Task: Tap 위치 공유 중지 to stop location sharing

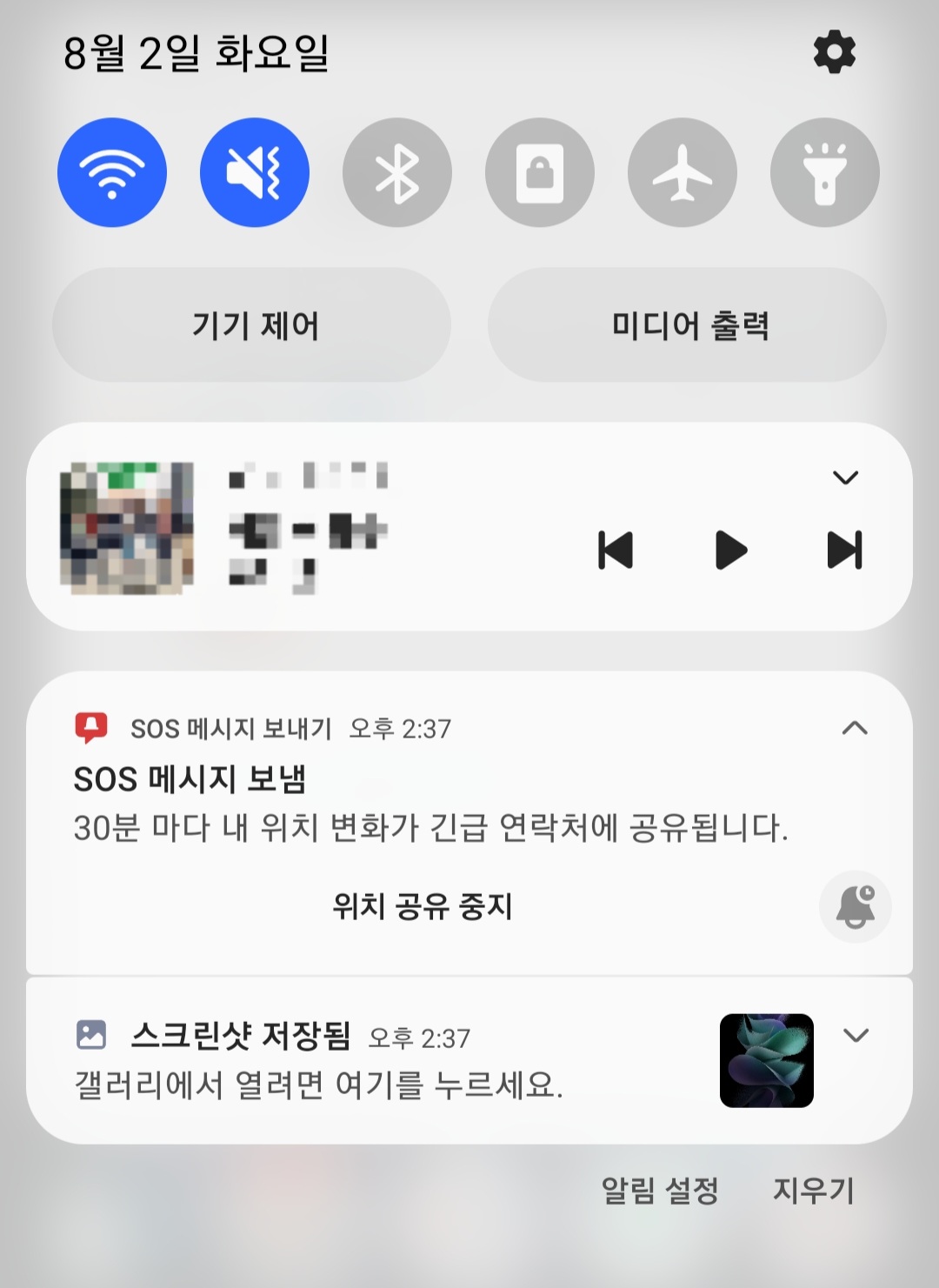Action: (424, 906)
